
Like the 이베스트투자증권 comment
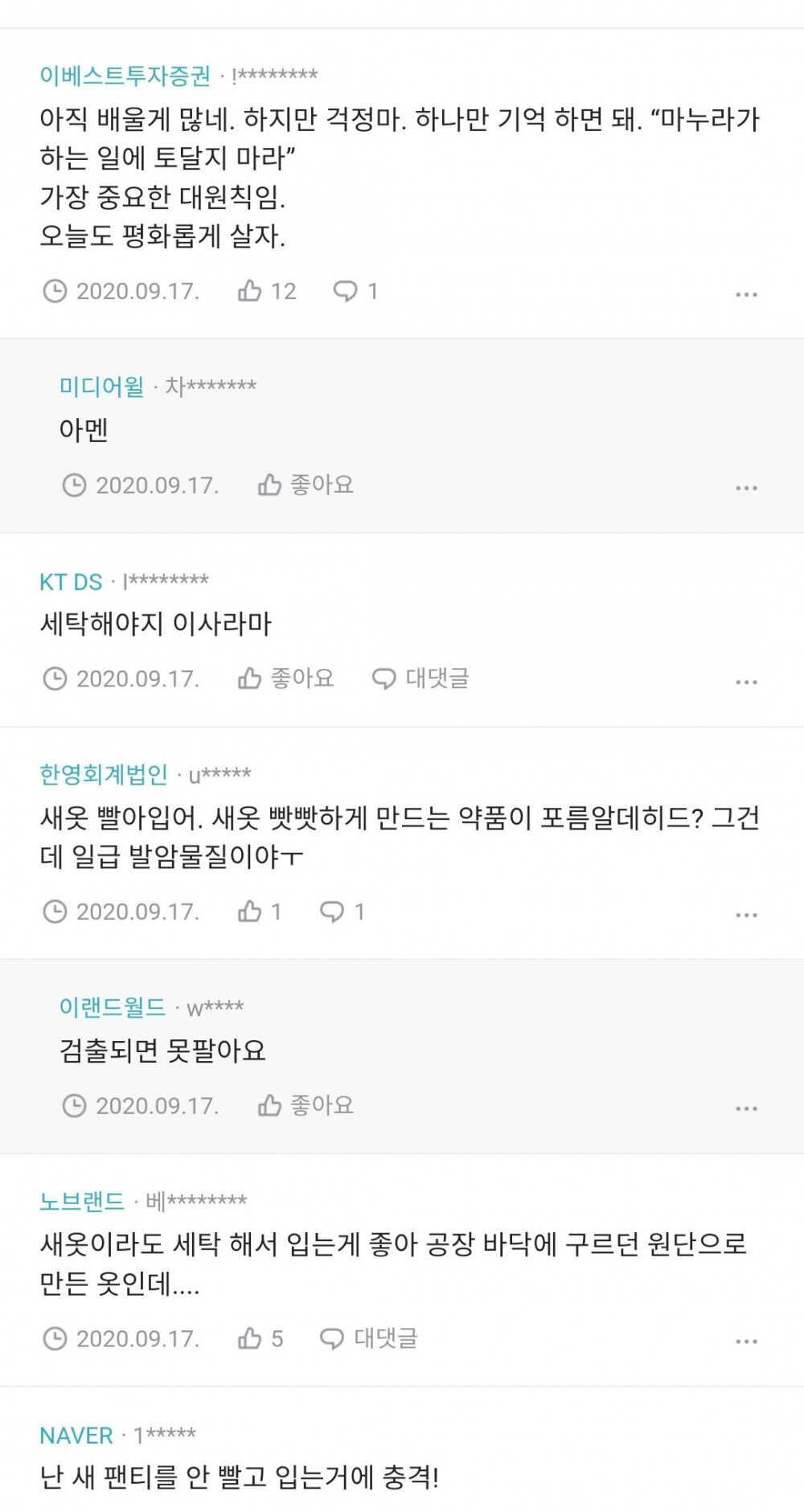(267, 291)
